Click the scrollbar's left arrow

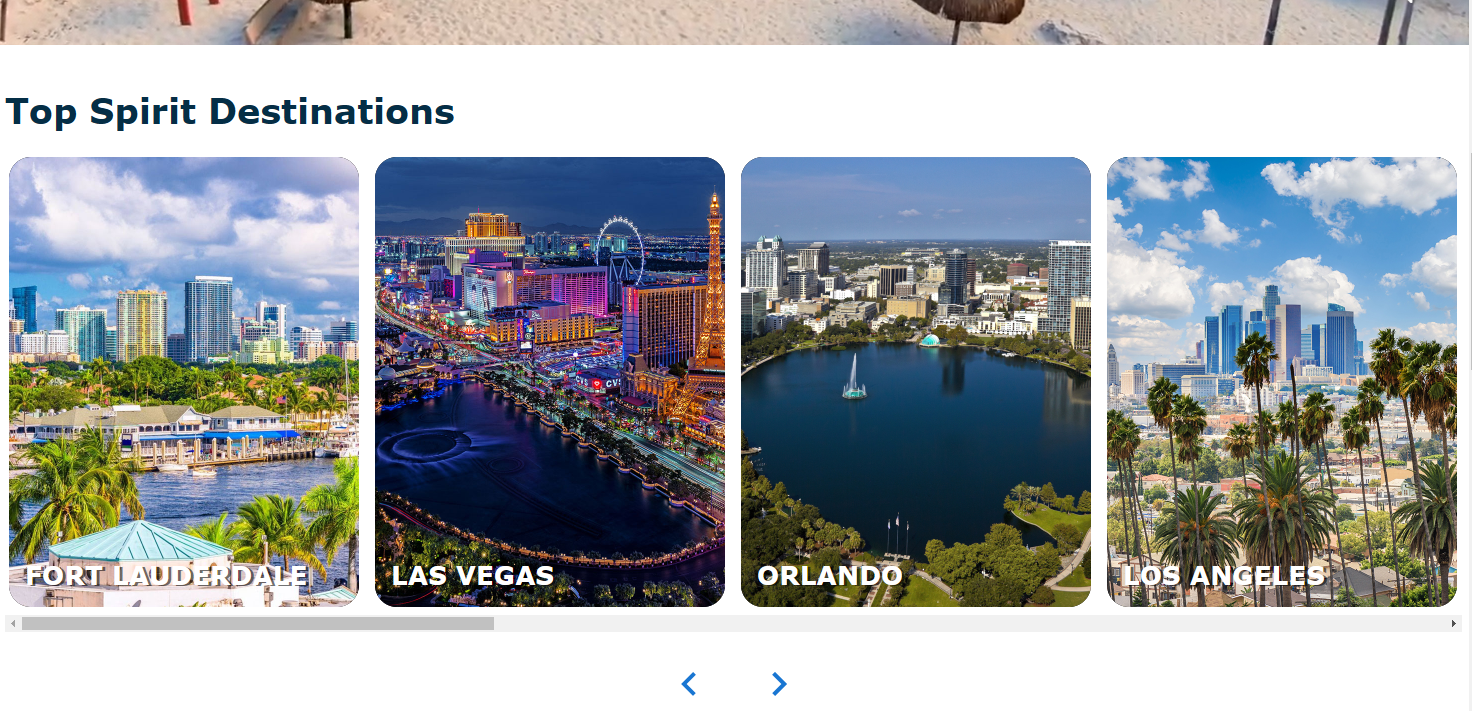12,624
